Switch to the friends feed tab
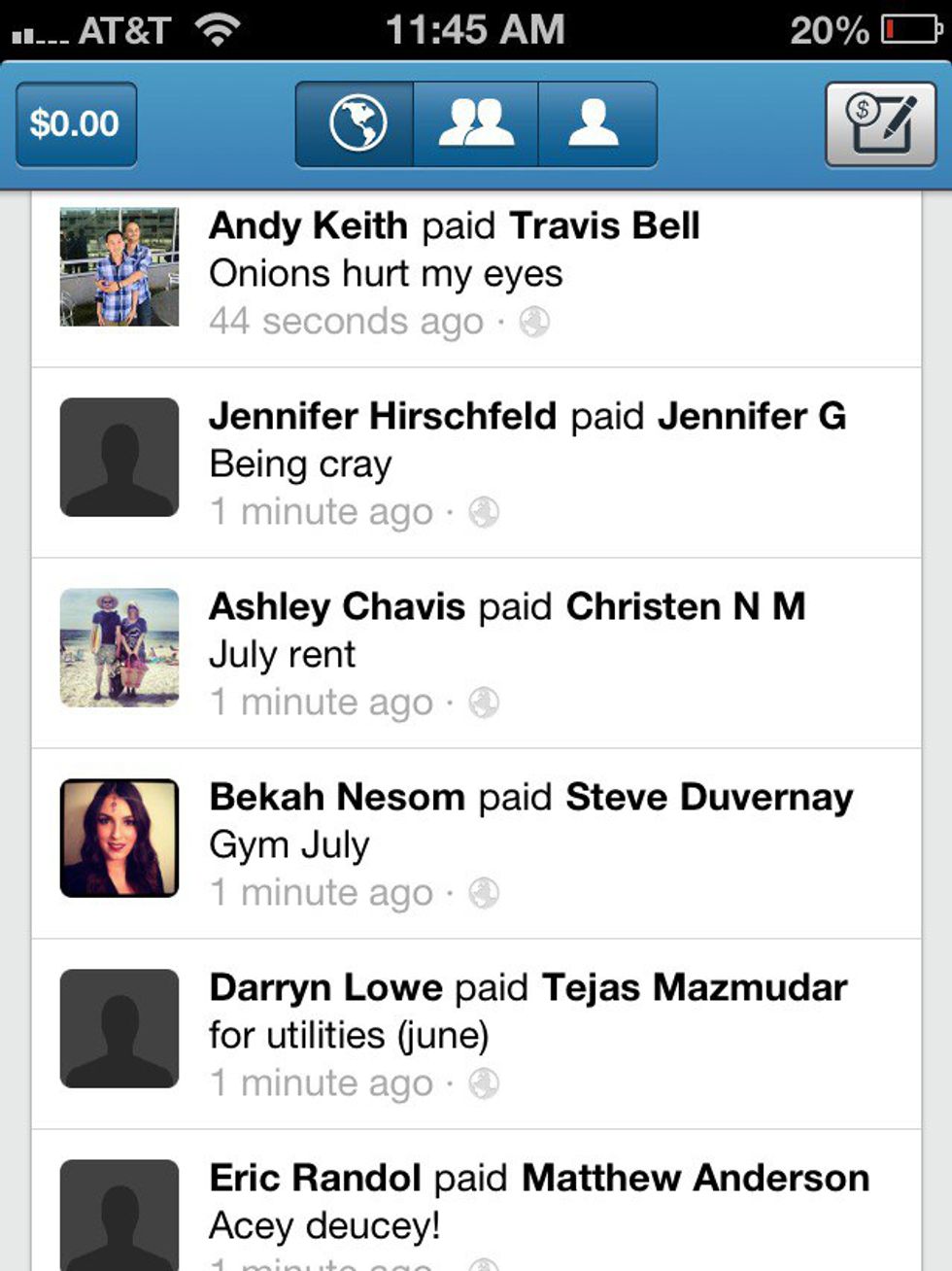This screenshot has width=952, height=1271. click(475, 124)
